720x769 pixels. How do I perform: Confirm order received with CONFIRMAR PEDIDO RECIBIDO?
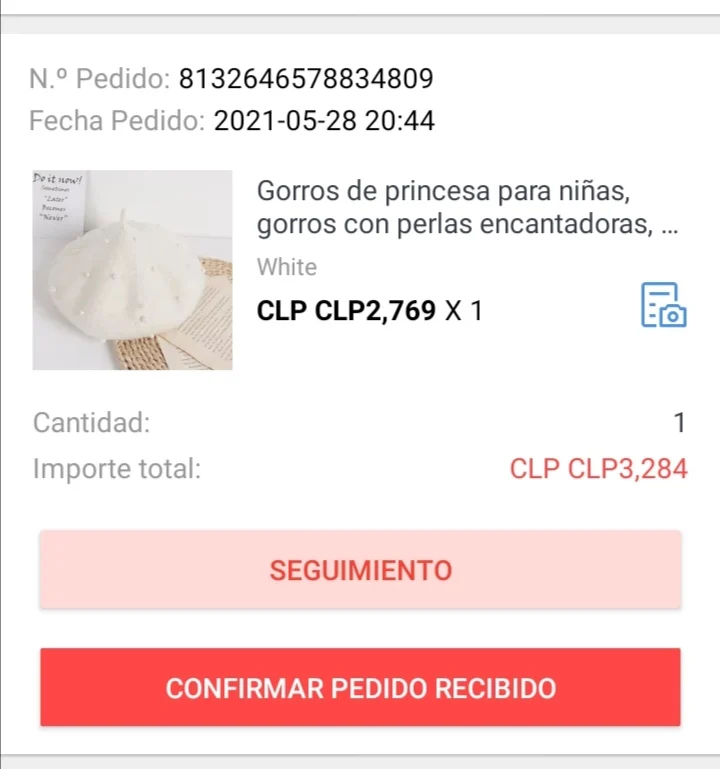tap(360, 688)
